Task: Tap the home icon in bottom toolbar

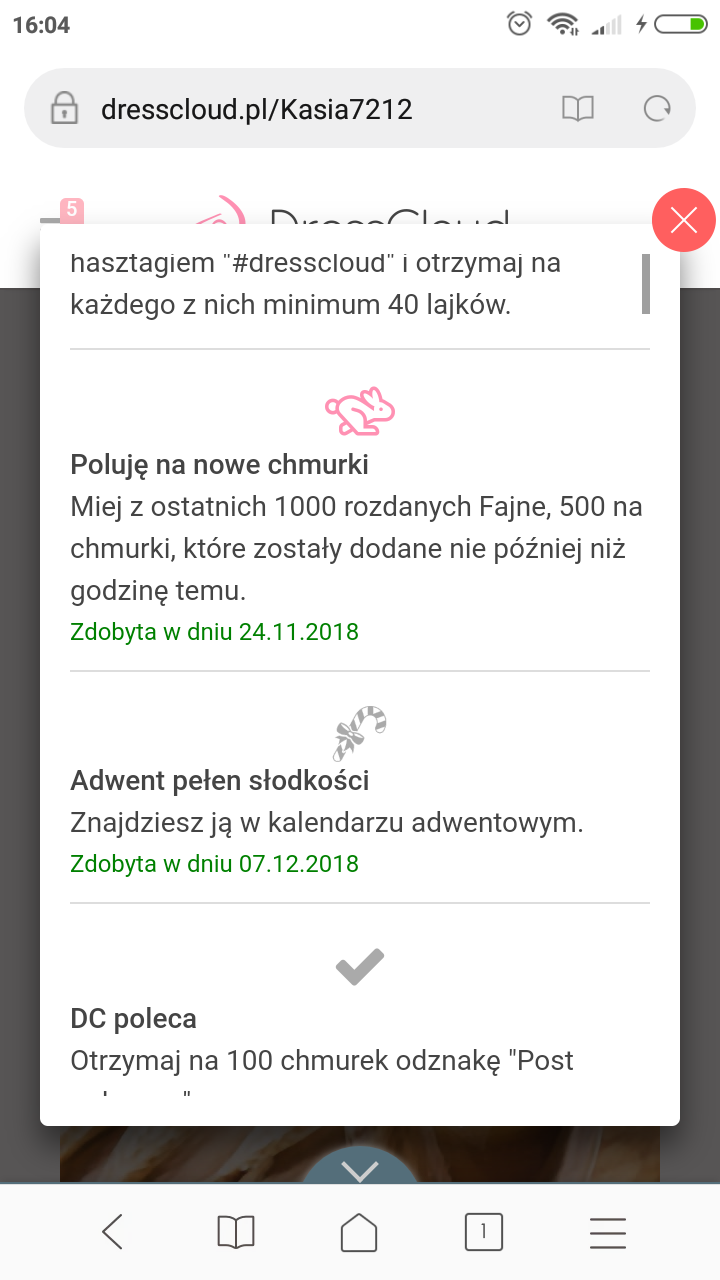Action: (x=360, y=1232)
